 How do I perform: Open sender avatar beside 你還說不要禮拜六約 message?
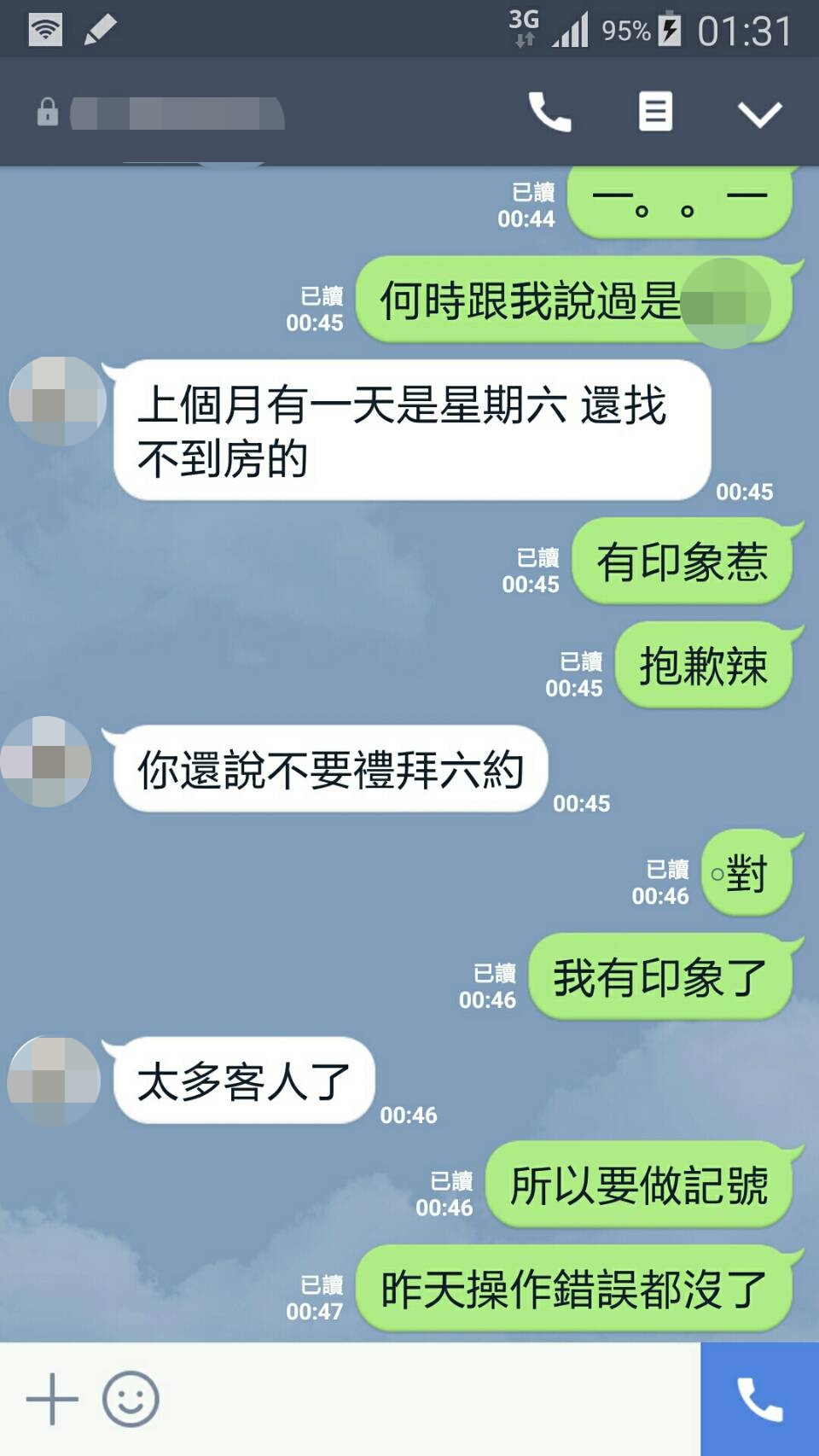[47, 761]
